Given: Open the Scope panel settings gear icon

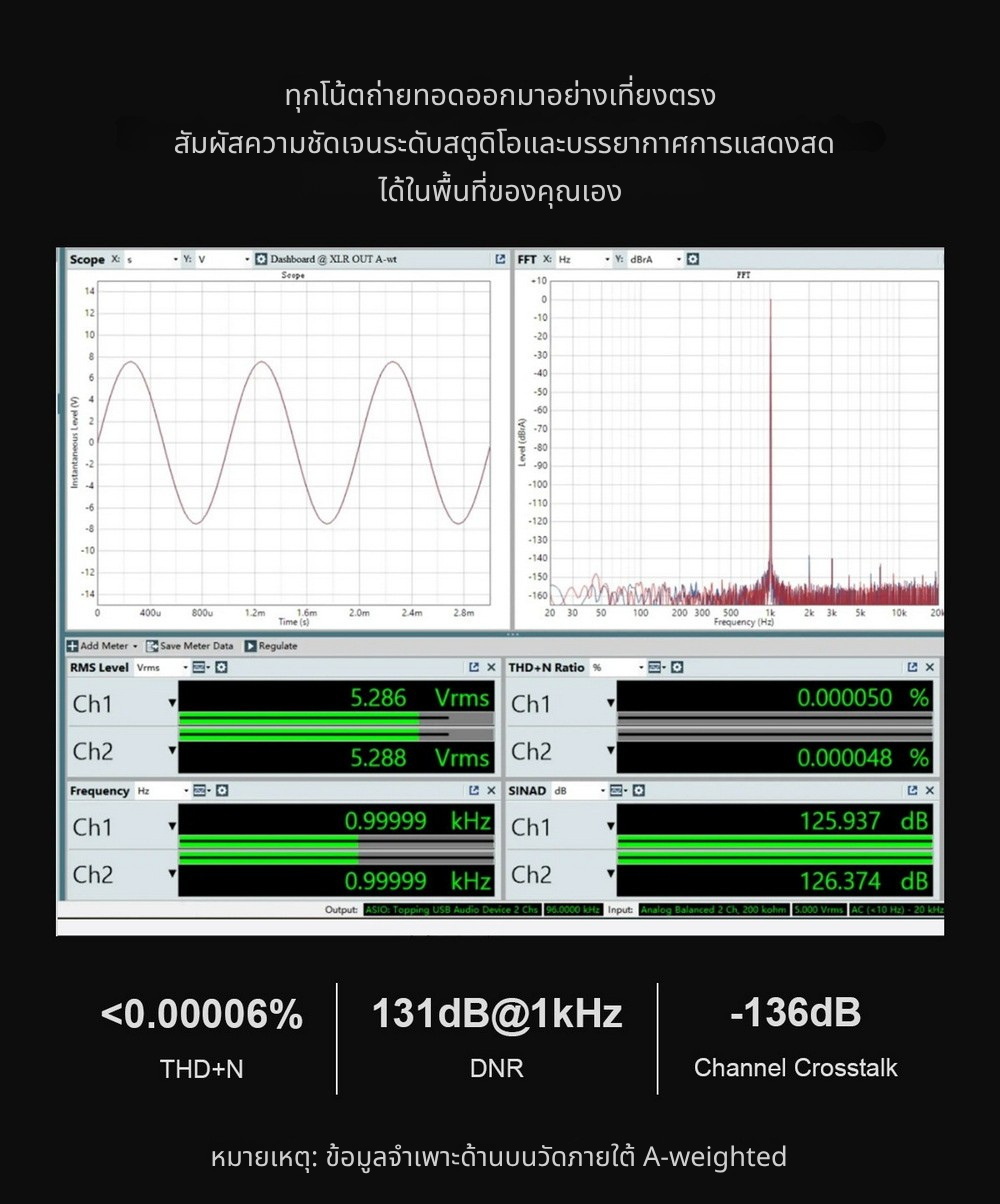Looking at the screenshot, I should click(x=261, y=259).
